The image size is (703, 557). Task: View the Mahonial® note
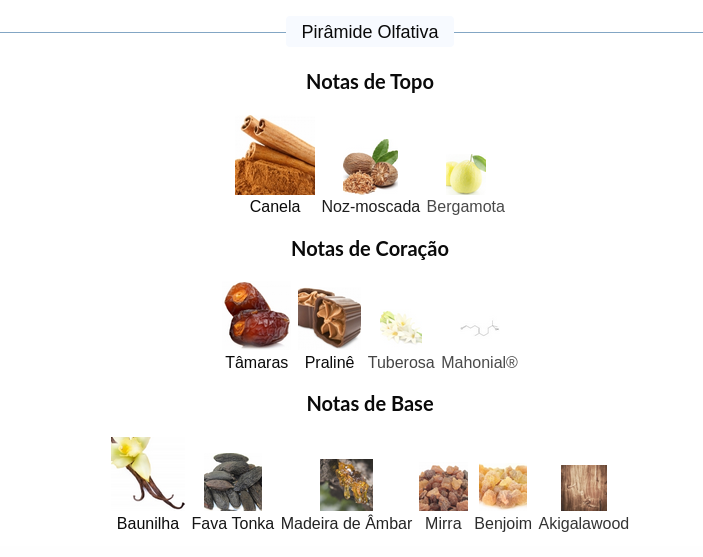click(x=480, y=344)
